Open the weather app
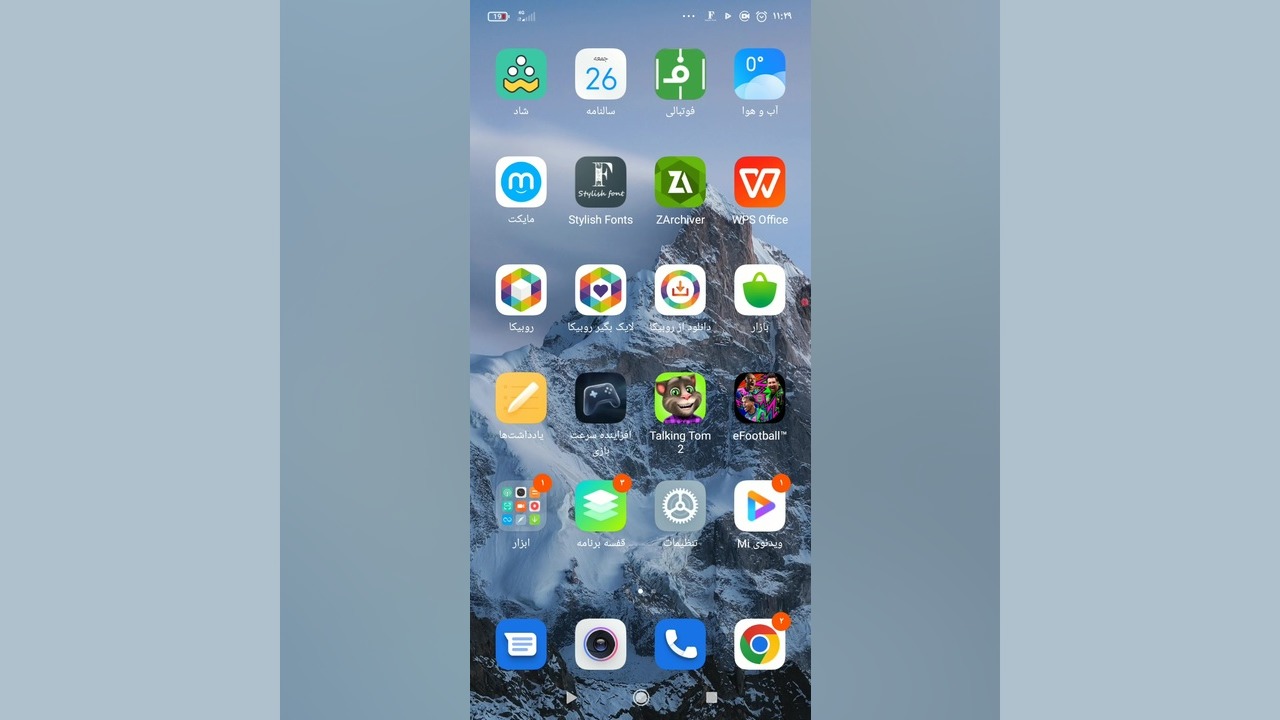 coord(759,74)
